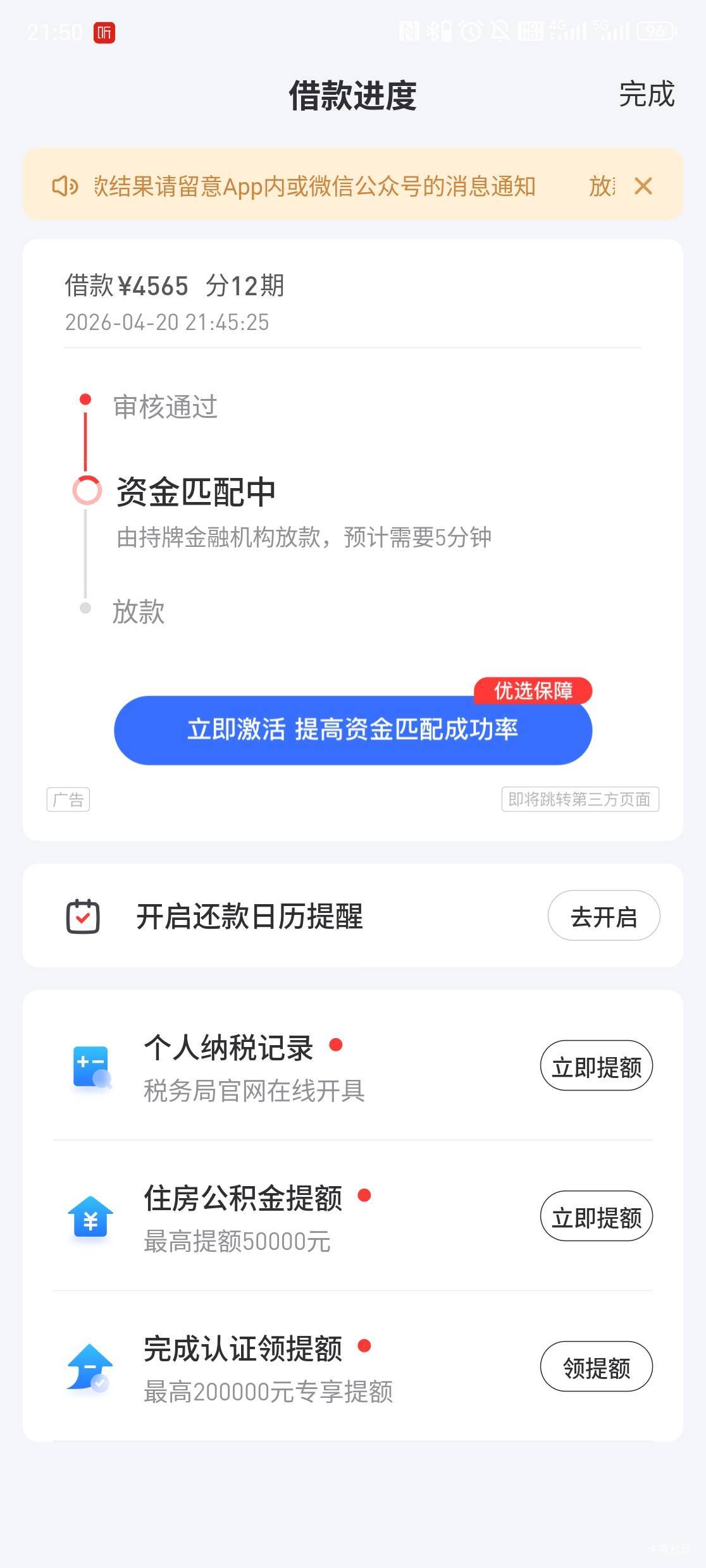Tap 立即提额 for 个人纳税记录
This screenshot has width=706, height=1568.
click(x=596, y=1065)
